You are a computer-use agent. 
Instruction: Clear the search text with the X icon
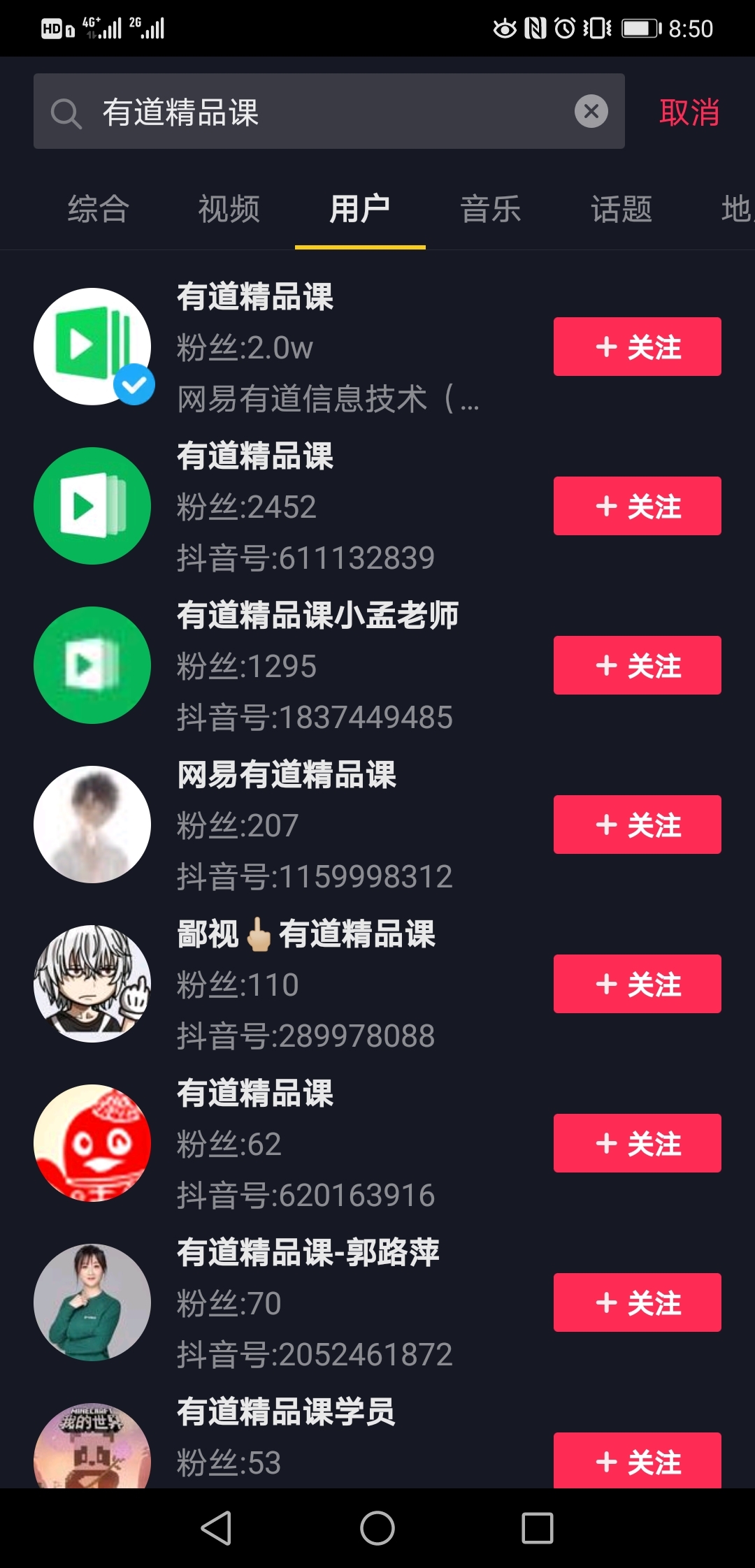[591, 111]
